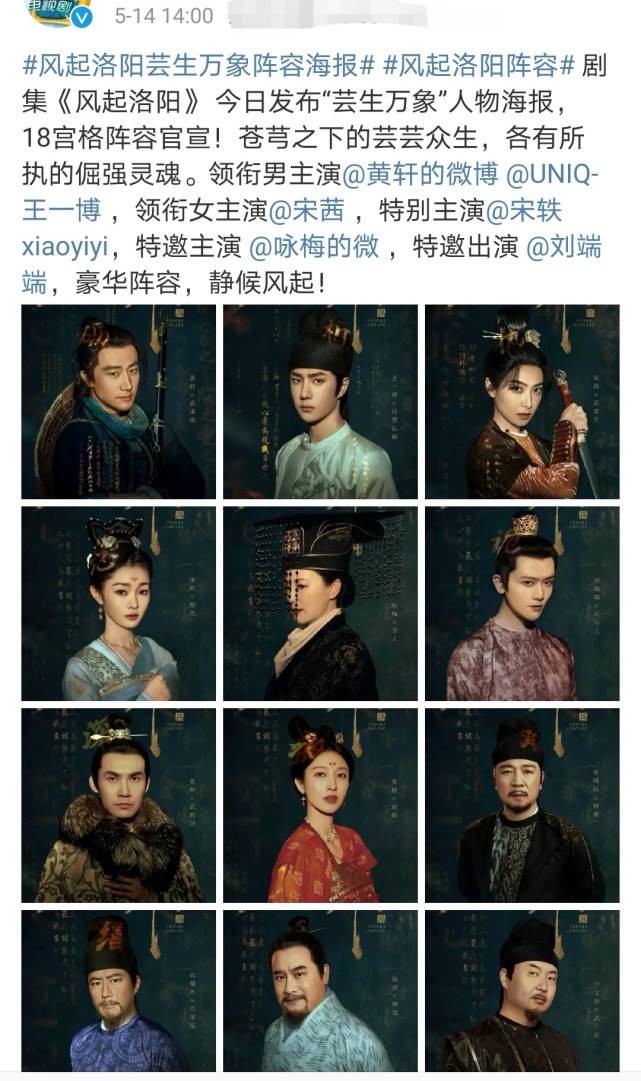Screen dimensions: 641x1081
Task: View poster of man in pale green robe
Action: coord(320,401)
